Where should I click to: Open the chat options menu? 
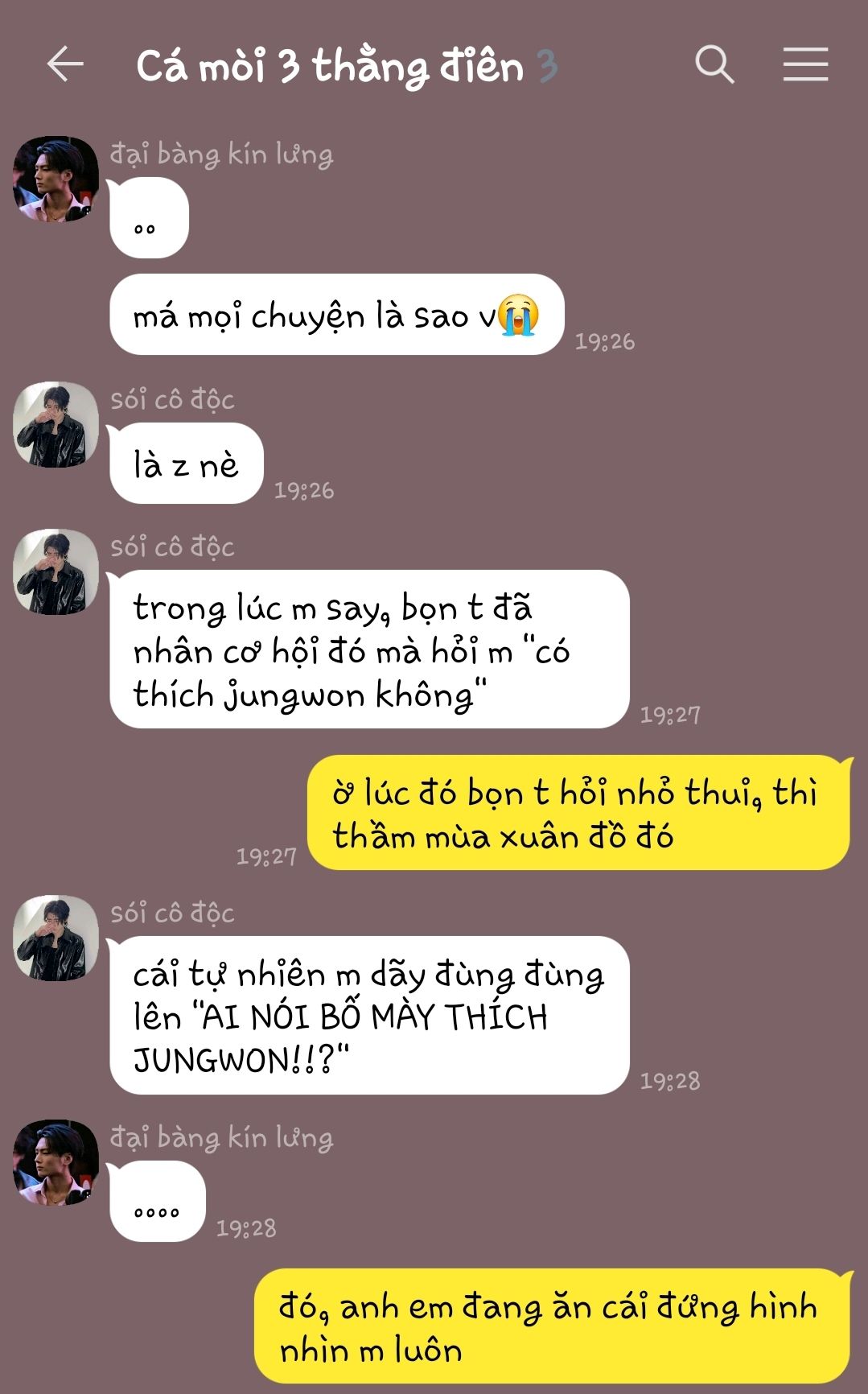805,64
